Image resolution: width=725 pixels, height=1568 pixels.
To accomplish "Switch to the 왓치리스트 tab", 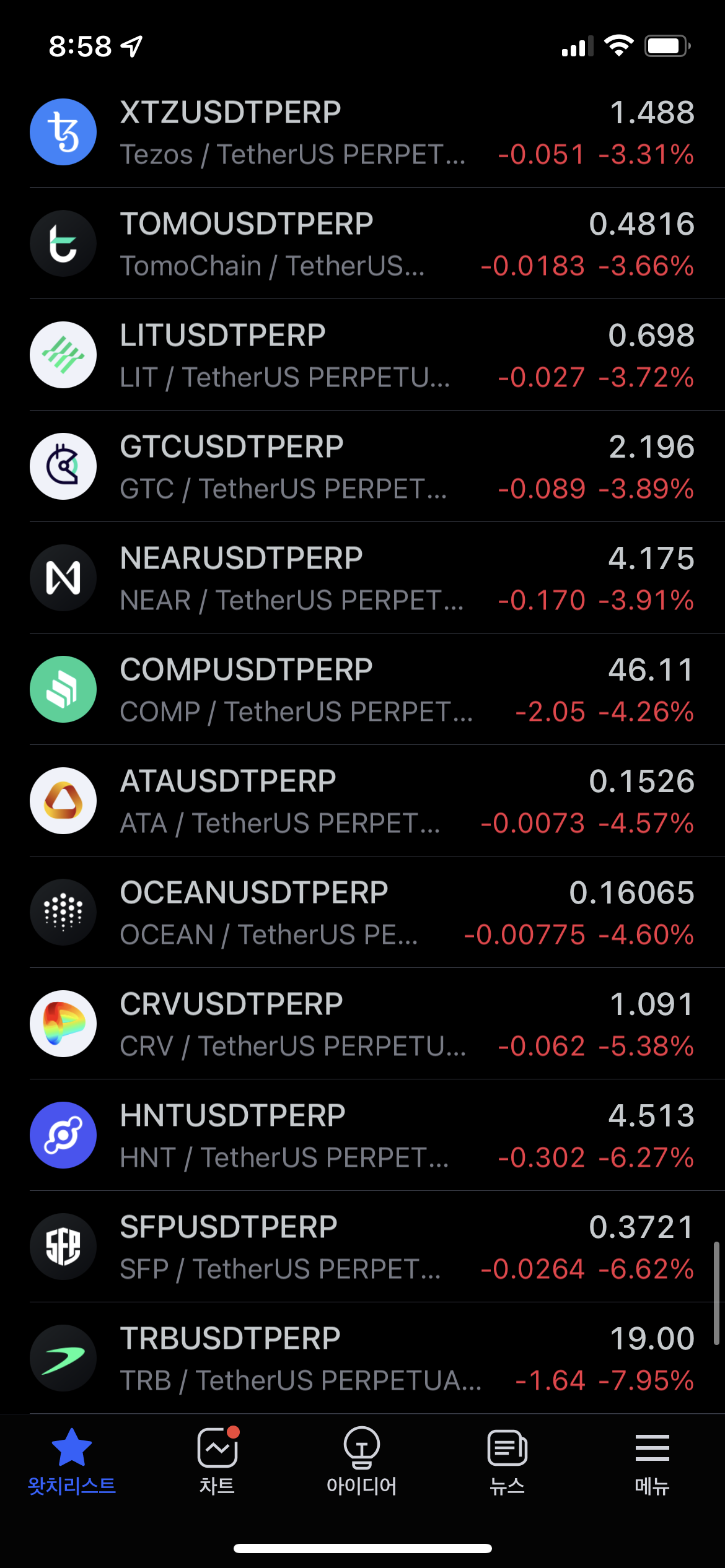I will coord(72,1461).
